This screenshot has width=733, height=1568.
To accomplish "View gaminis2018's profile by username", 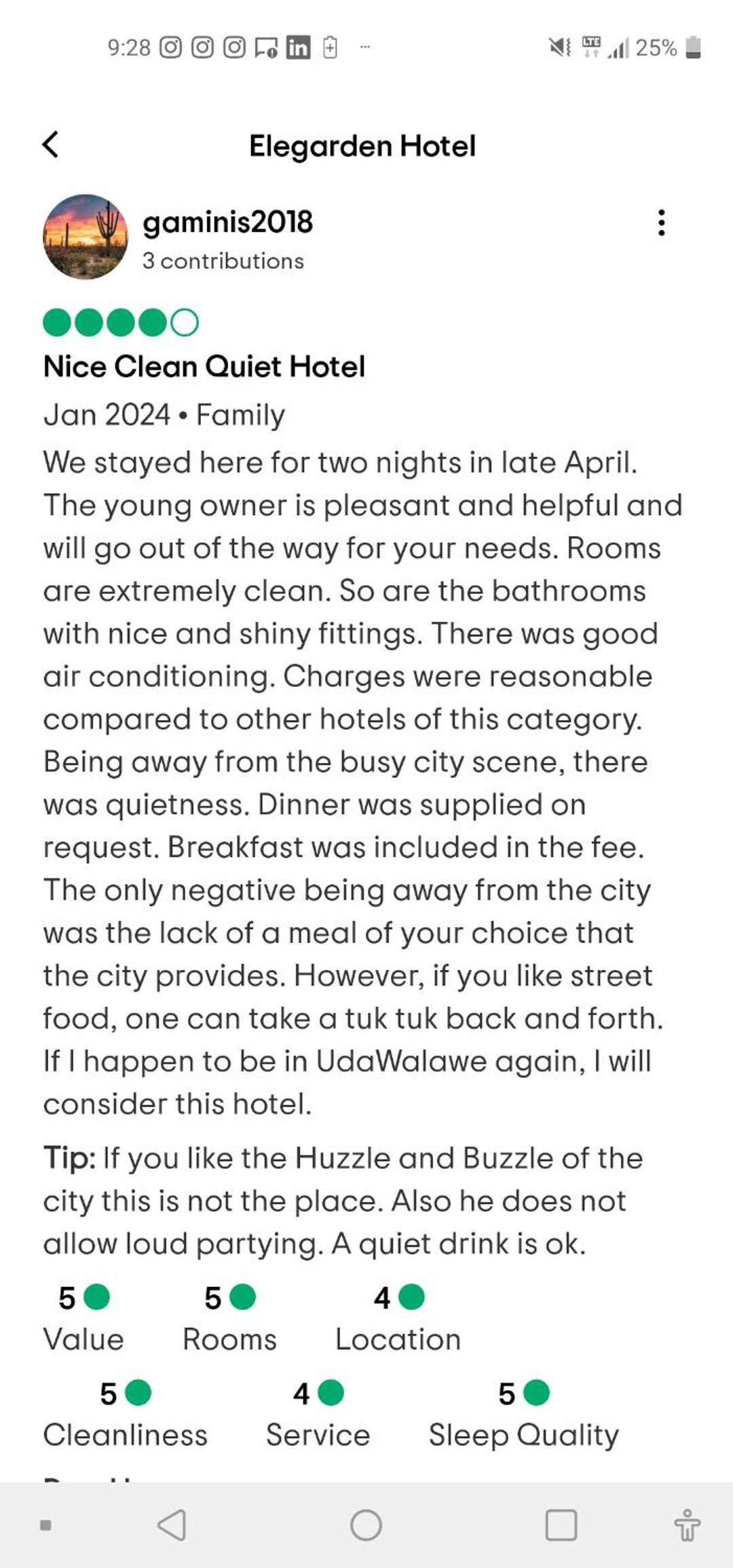I will coord(227,222).
